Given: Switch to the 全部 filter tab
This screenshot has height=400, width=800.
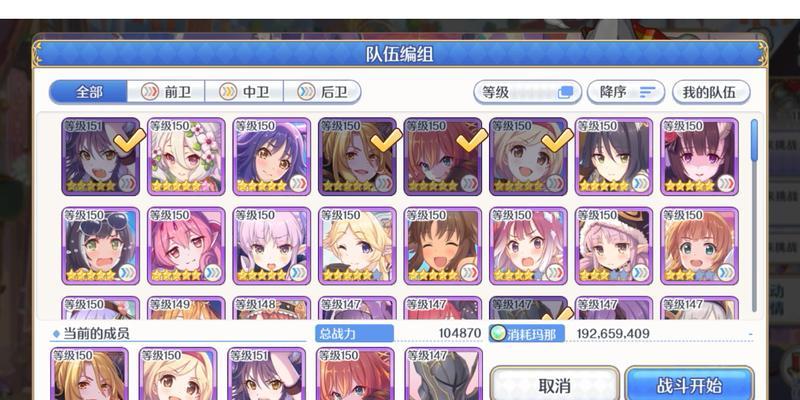Looking at the screenshot, I should pos(89,92).
